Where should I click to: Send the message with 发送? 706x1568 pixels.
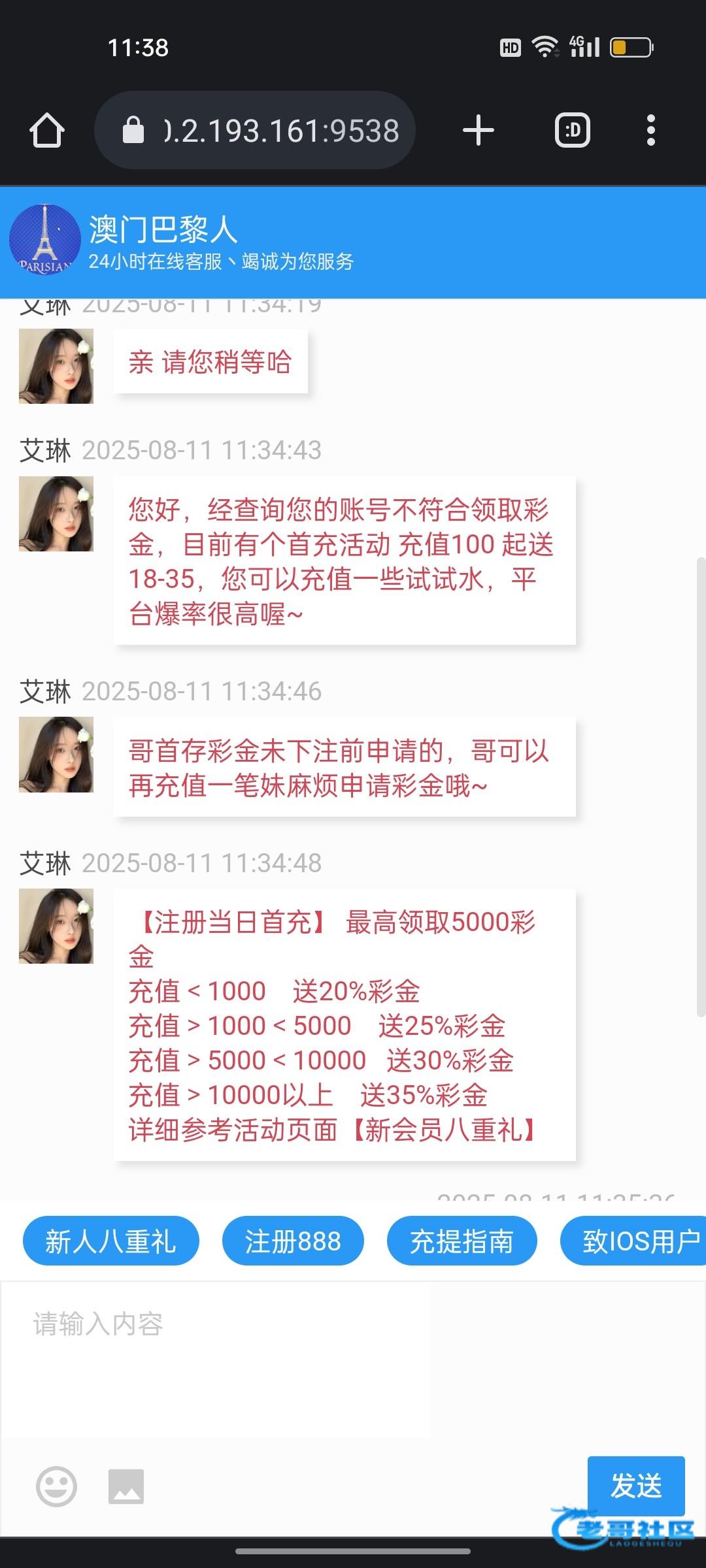click(x=635, y=1485)
